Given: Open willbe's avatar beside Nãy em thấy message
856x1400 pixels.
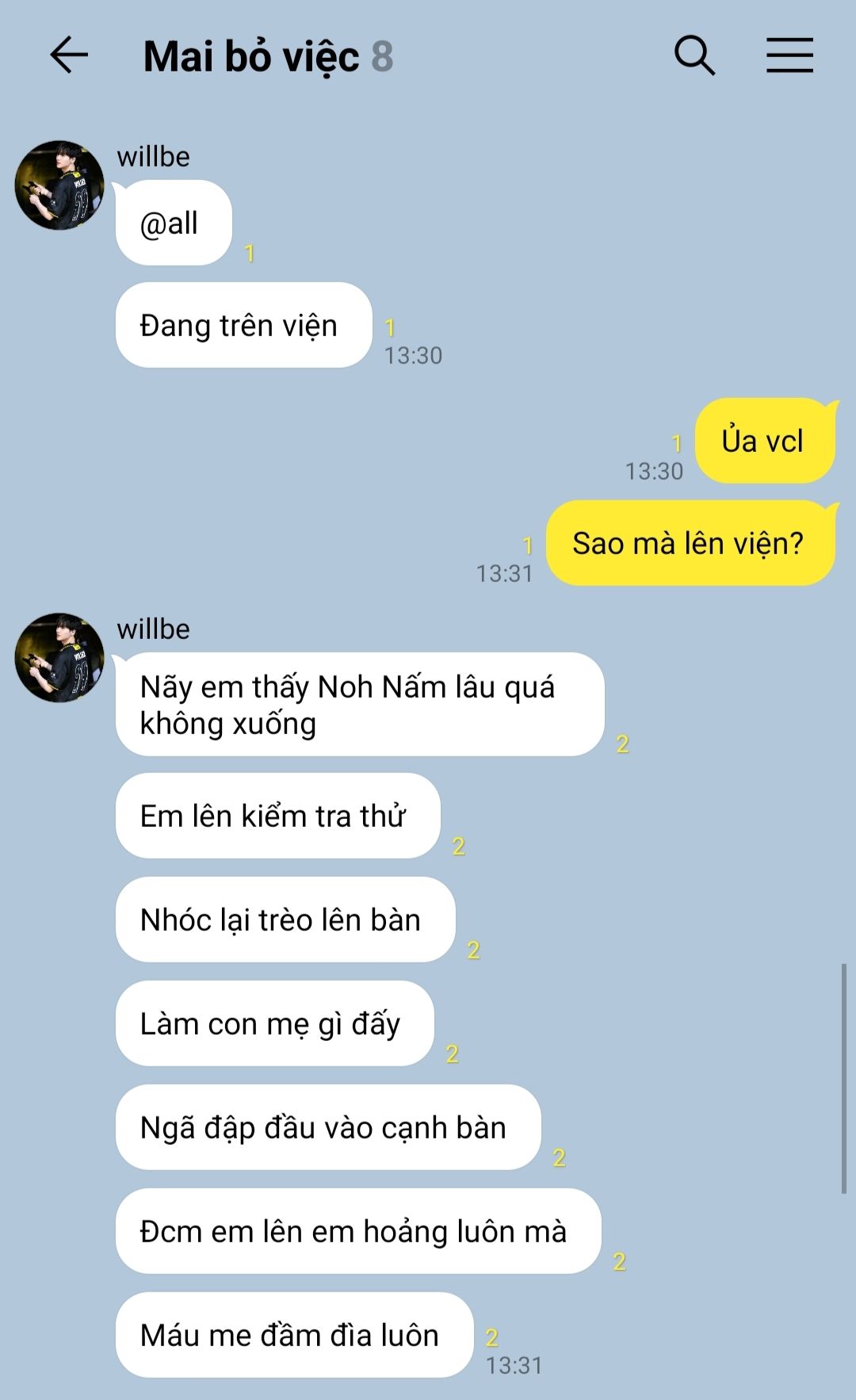Looking at the screenshot, I should [59, 657].
